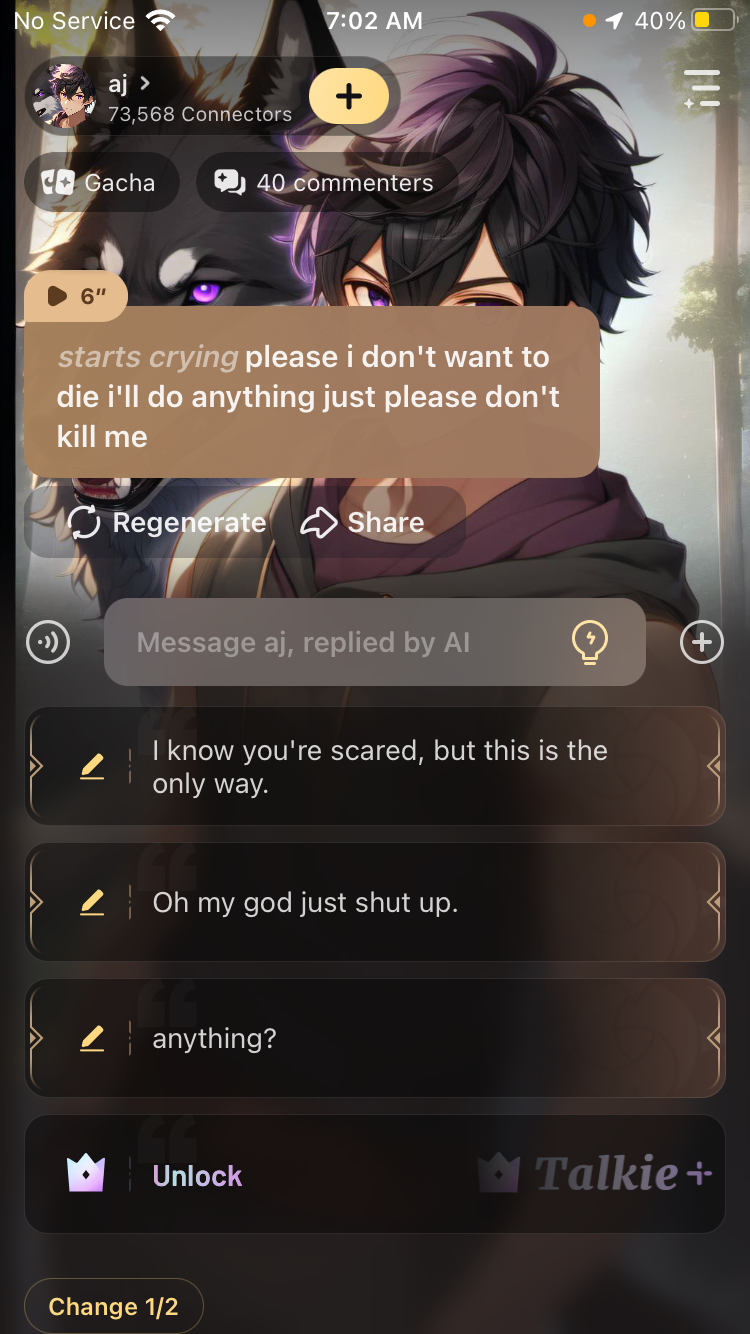Tap the lightbulb inspiration icon
The image size is (750, 1334).
pos(589,642)
